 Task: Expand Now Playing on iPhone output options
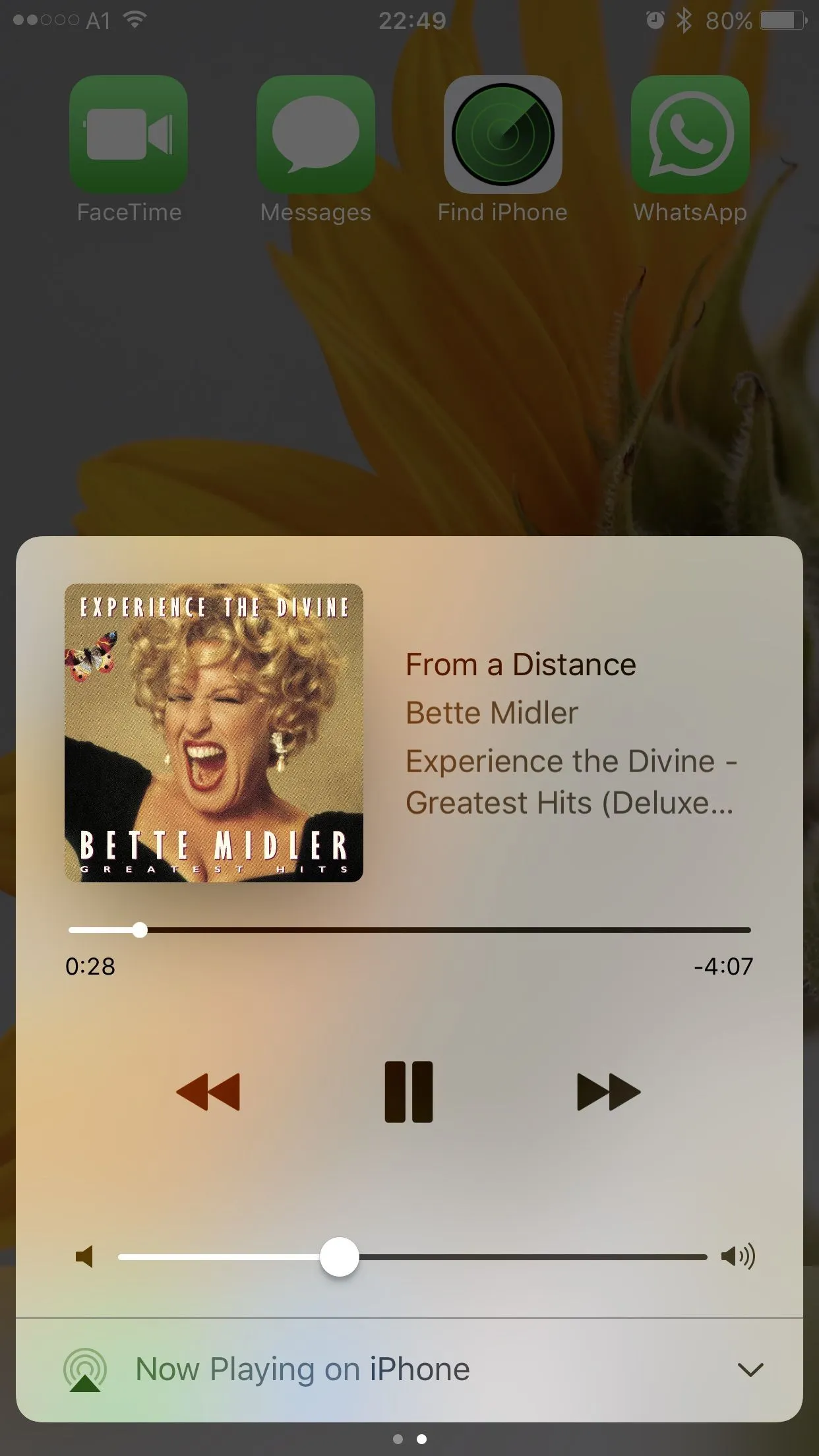point(750,1370)
